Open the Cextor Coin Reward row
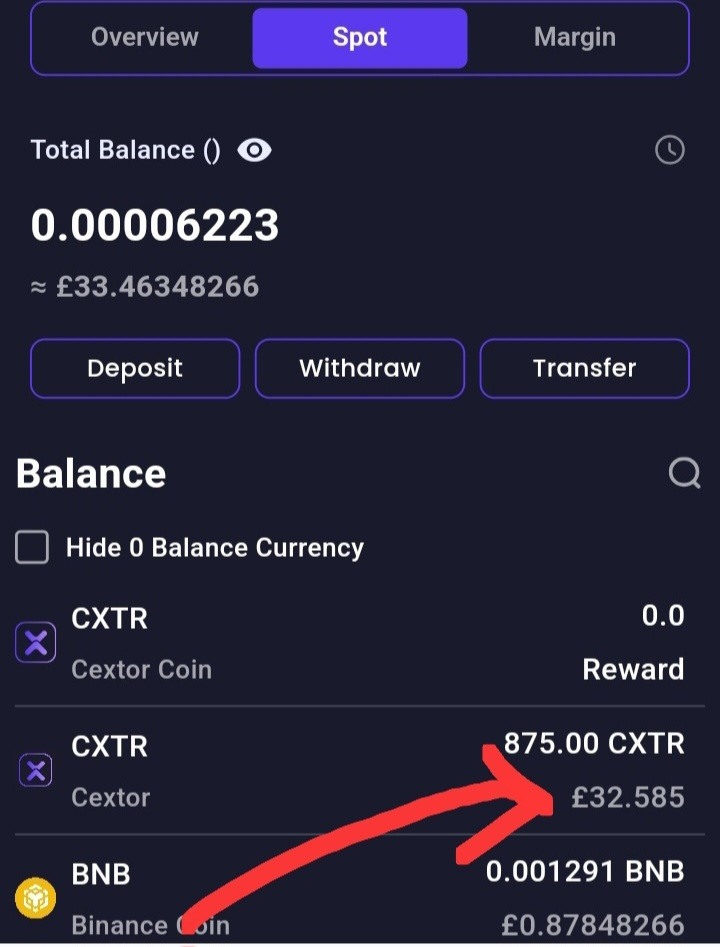Screen dimensions: 720x947 350,643
